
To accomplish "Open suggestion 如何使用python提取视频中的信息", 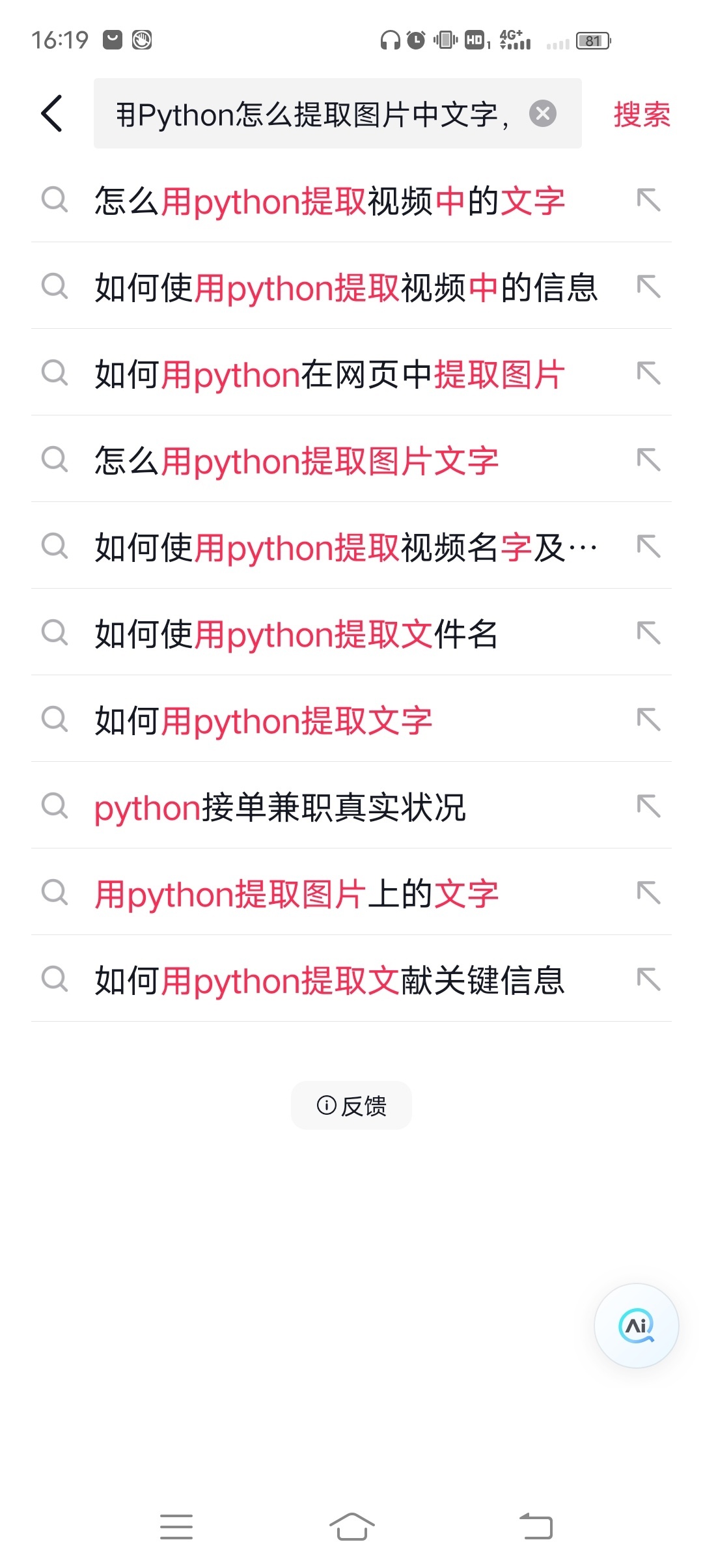I will pyautogui.click(x=346, y=287).
